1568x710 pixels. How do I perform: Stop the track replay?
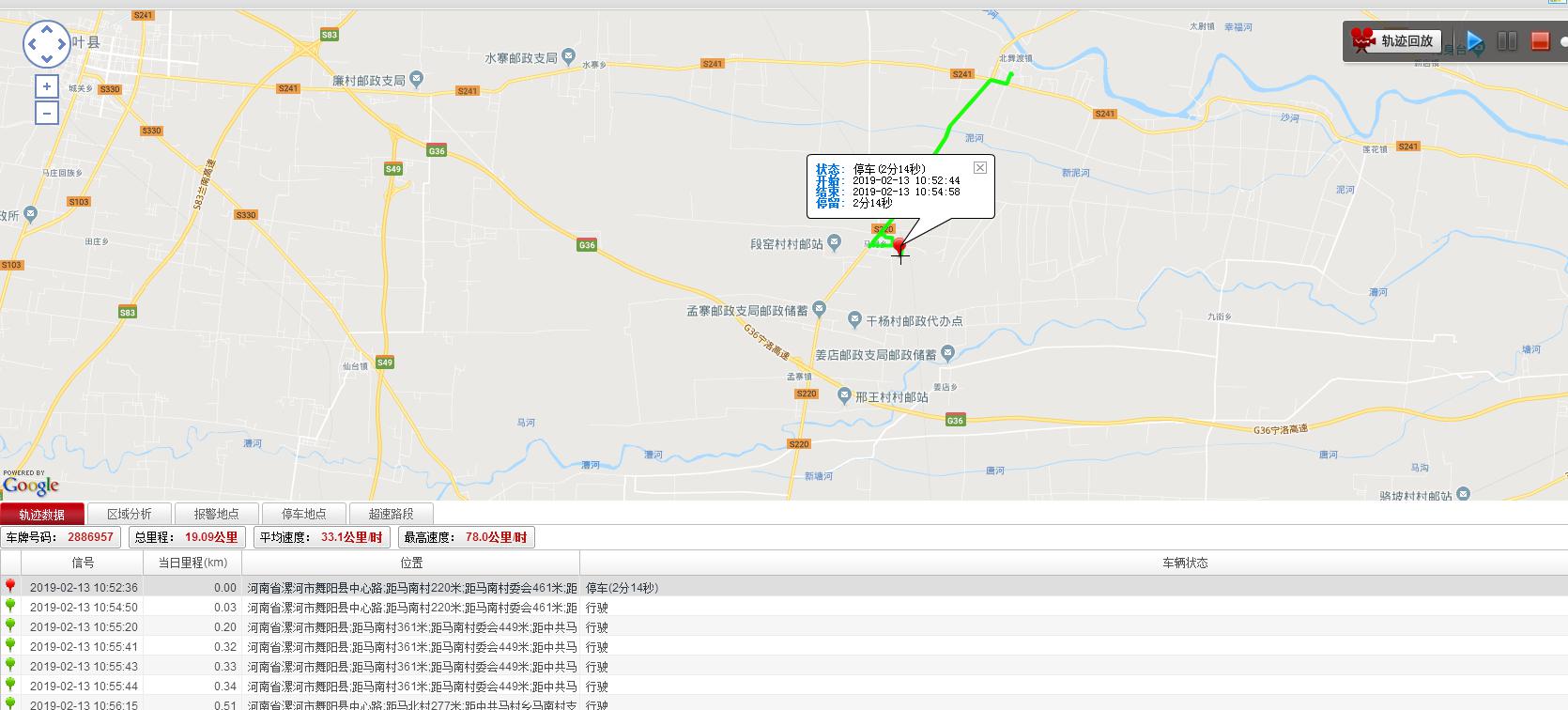(1540, 40)
